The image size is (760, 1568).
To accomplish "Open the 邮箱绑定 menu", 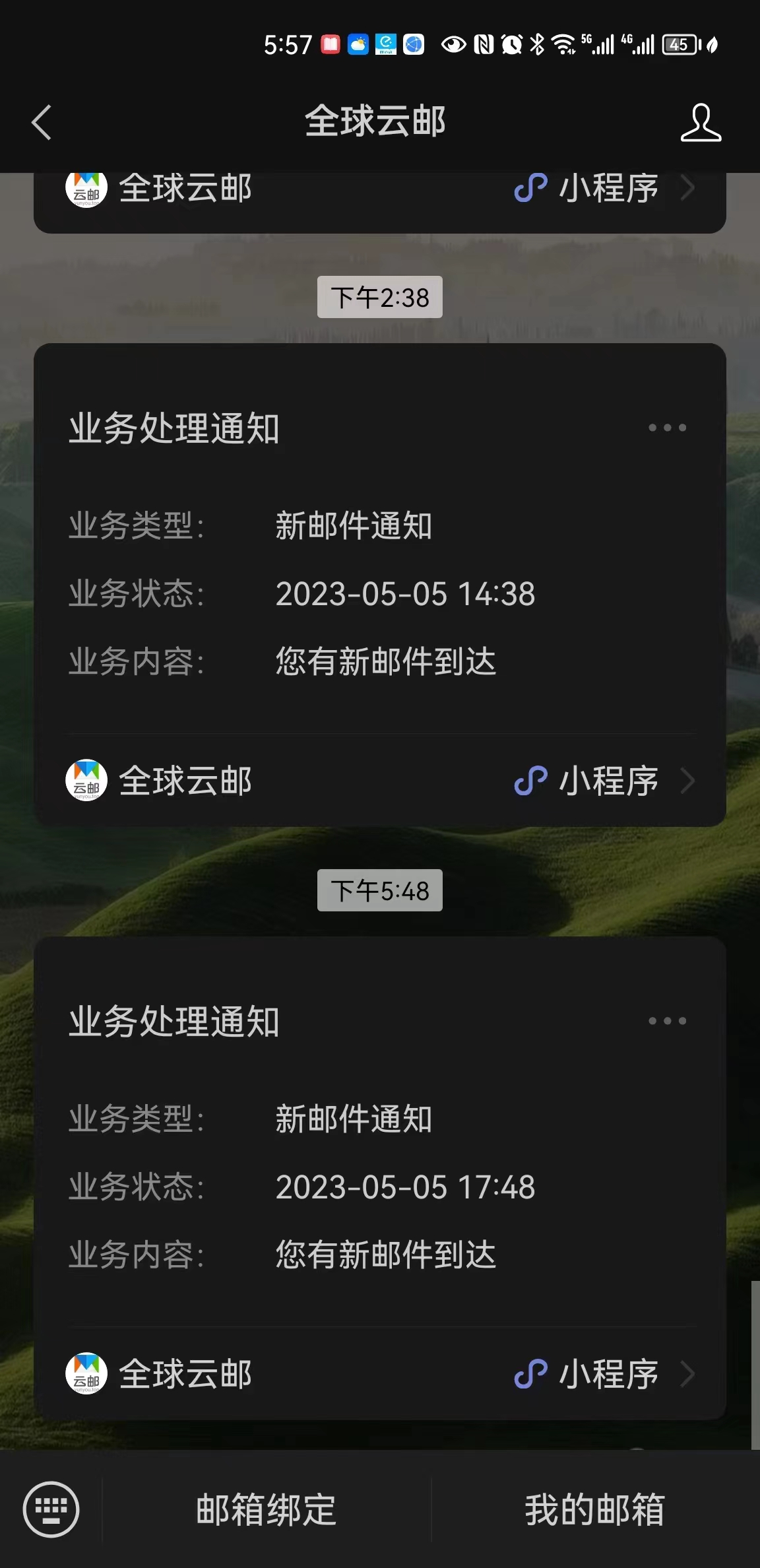I will [267, 1510].
